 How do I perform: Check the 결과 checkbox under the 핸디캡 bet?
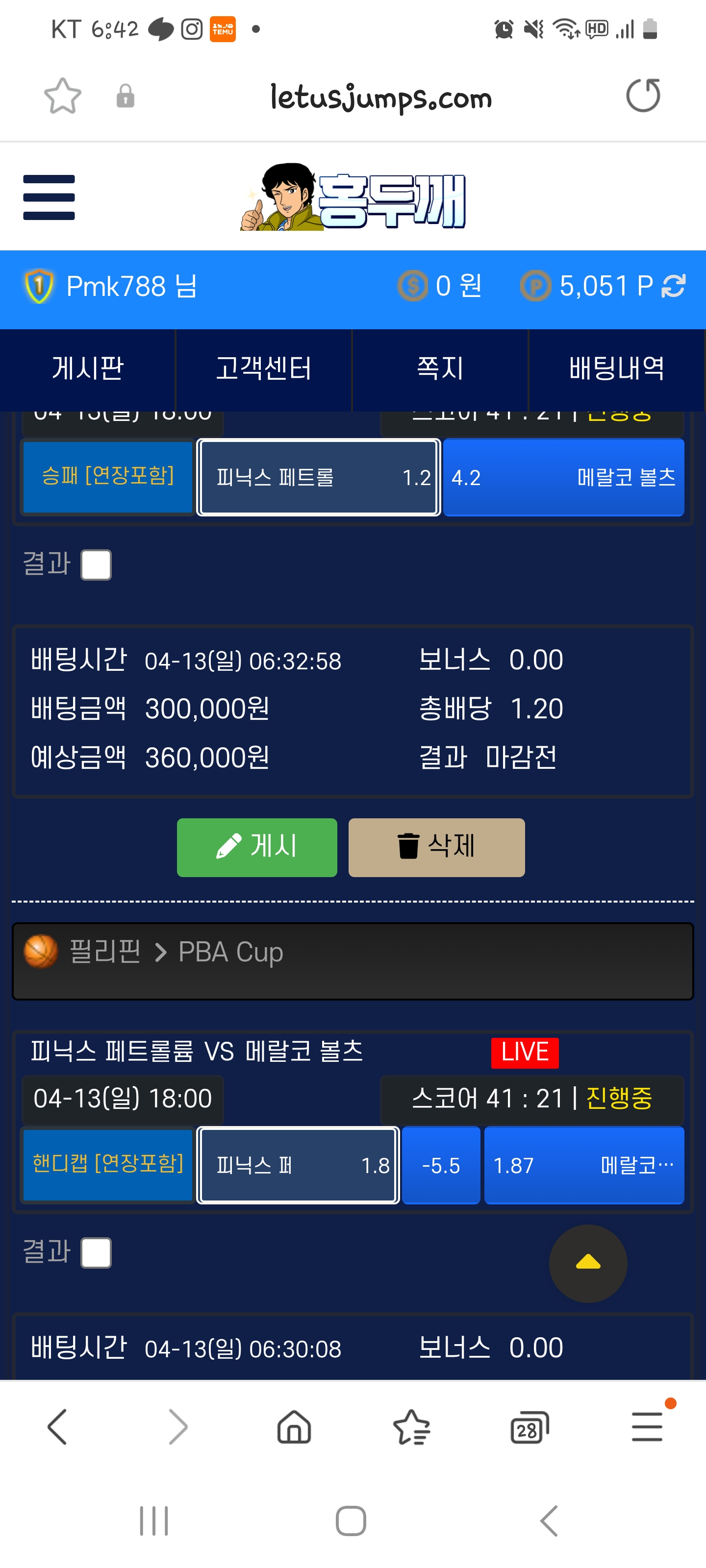pyautogui.click(x=96, y=1253)
